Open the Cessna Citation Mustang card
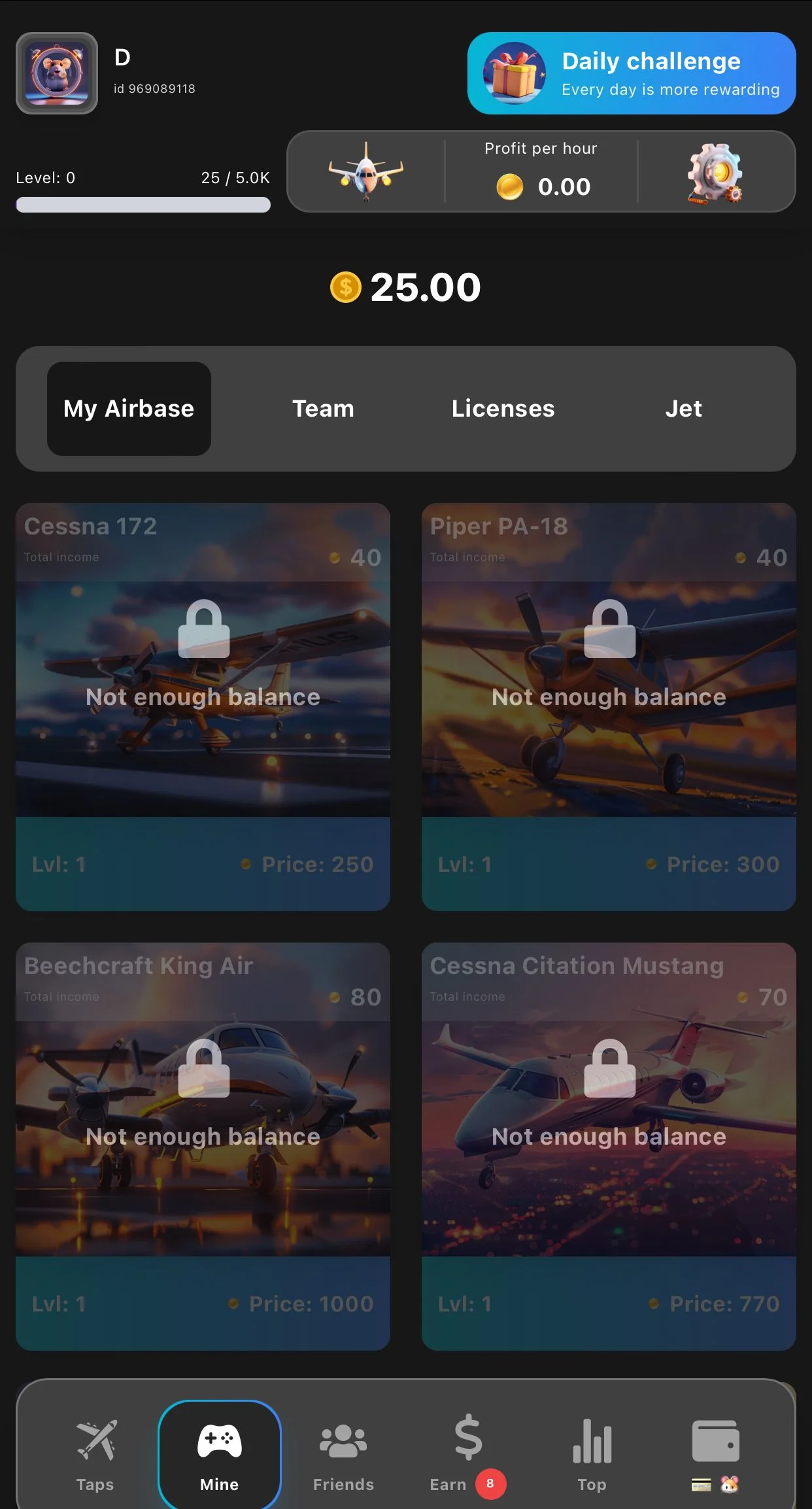The width and height of the screenshot is (812, 1509). (x=609, y=1147)
